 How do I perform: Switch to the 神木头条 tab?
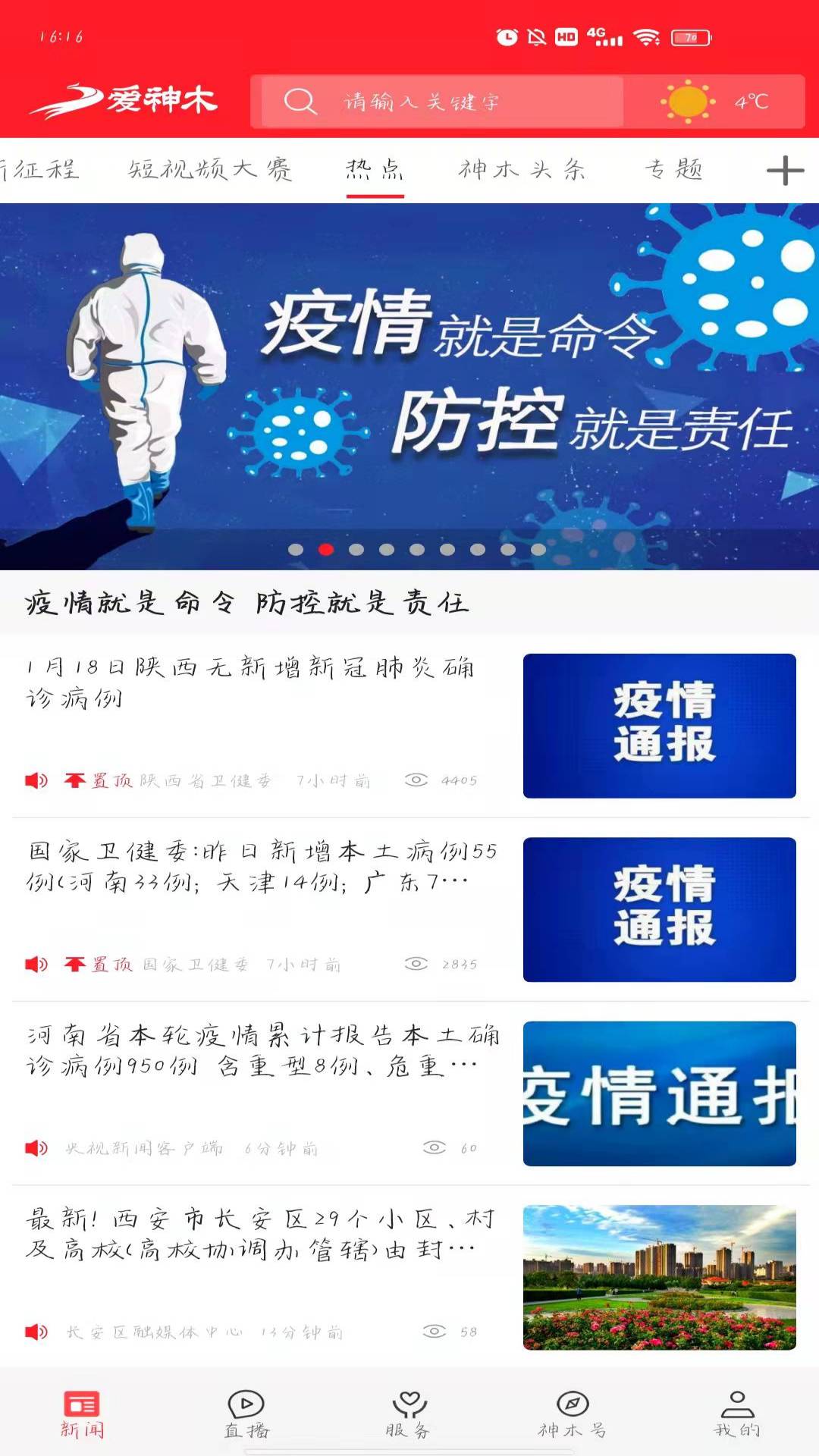[523, 170]
